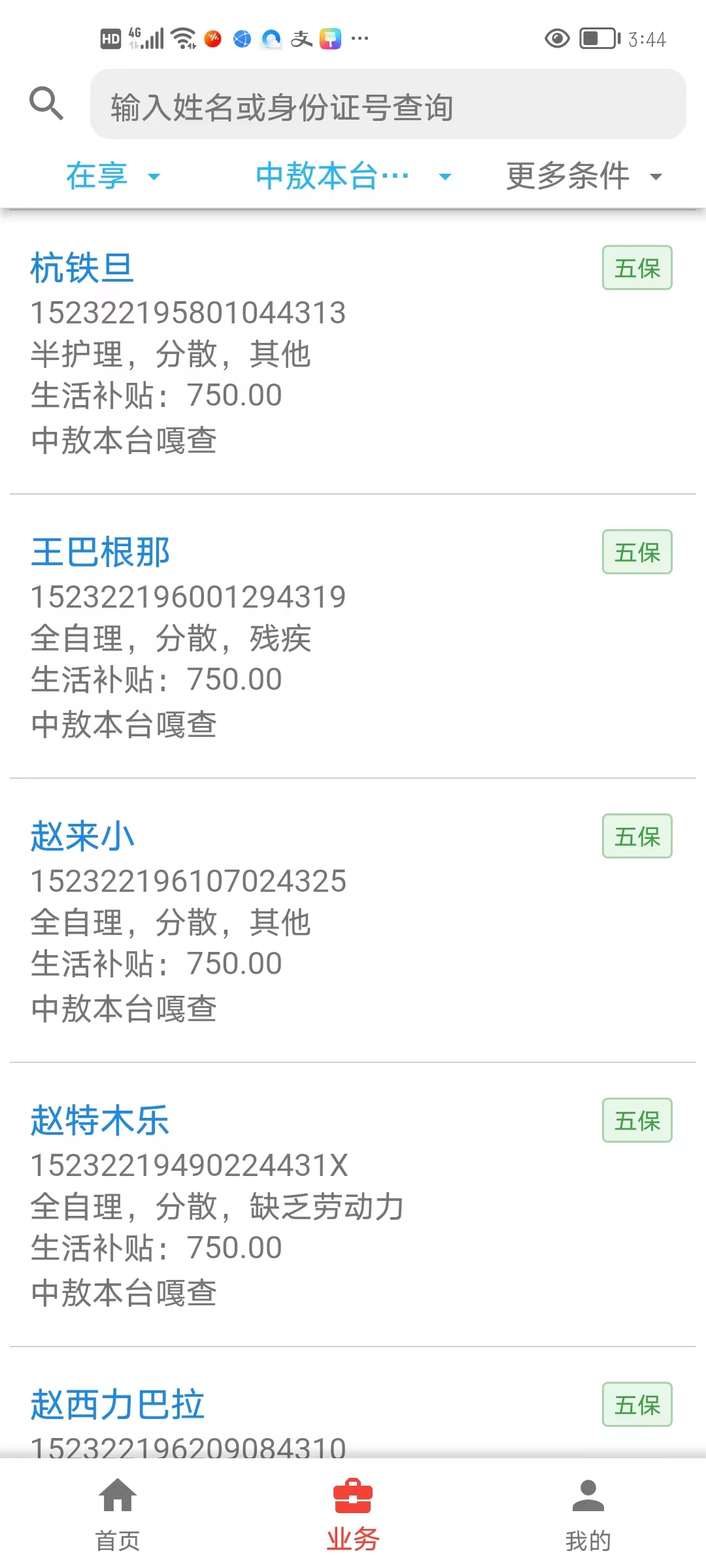Go to the 首页 tab

tap(118, 1514)
